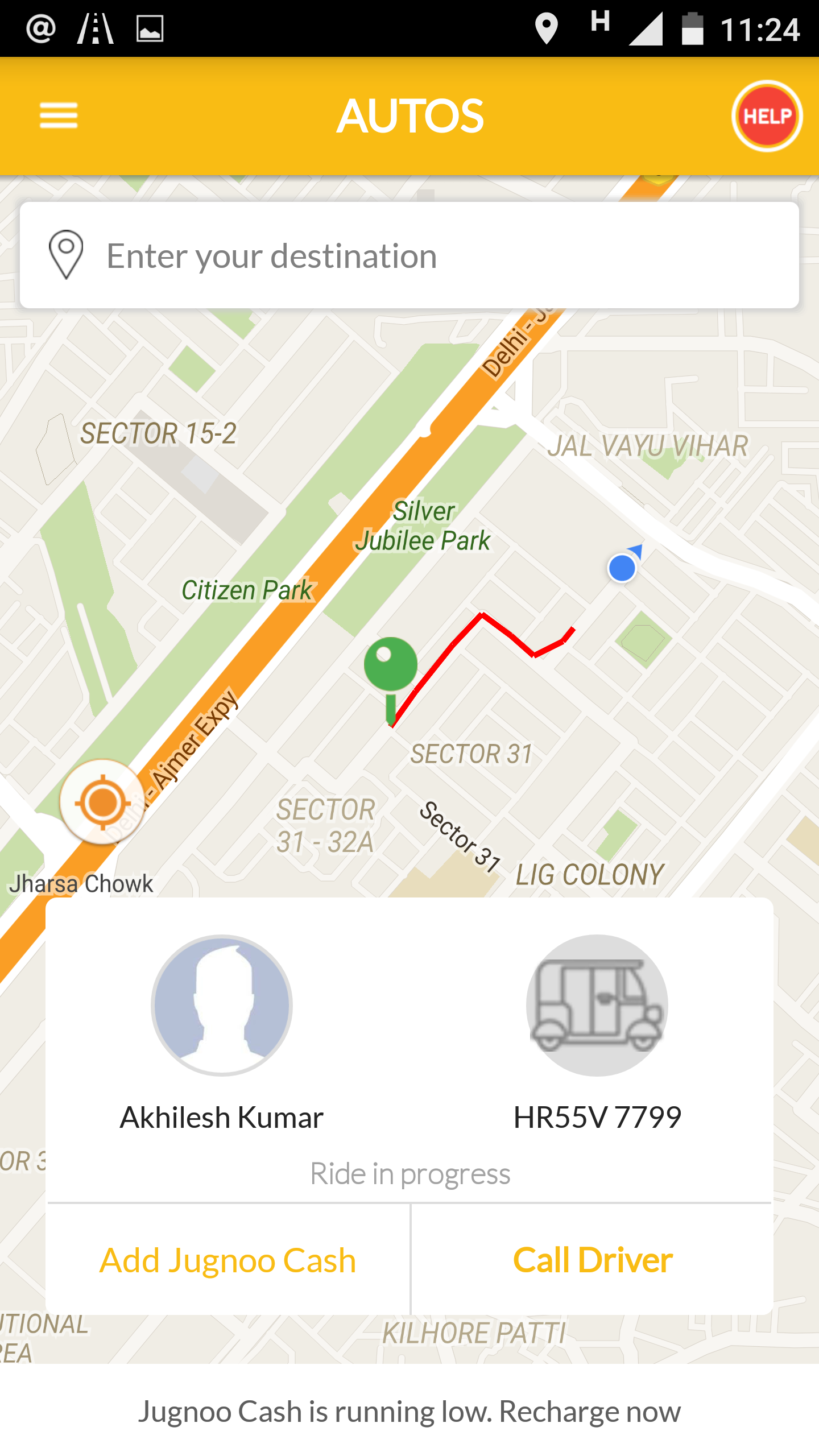Image resolution: width=819 pixels, height=1456 pixels.
Task: Add Jugnoo Cash to wallet
Action: 228,1260
